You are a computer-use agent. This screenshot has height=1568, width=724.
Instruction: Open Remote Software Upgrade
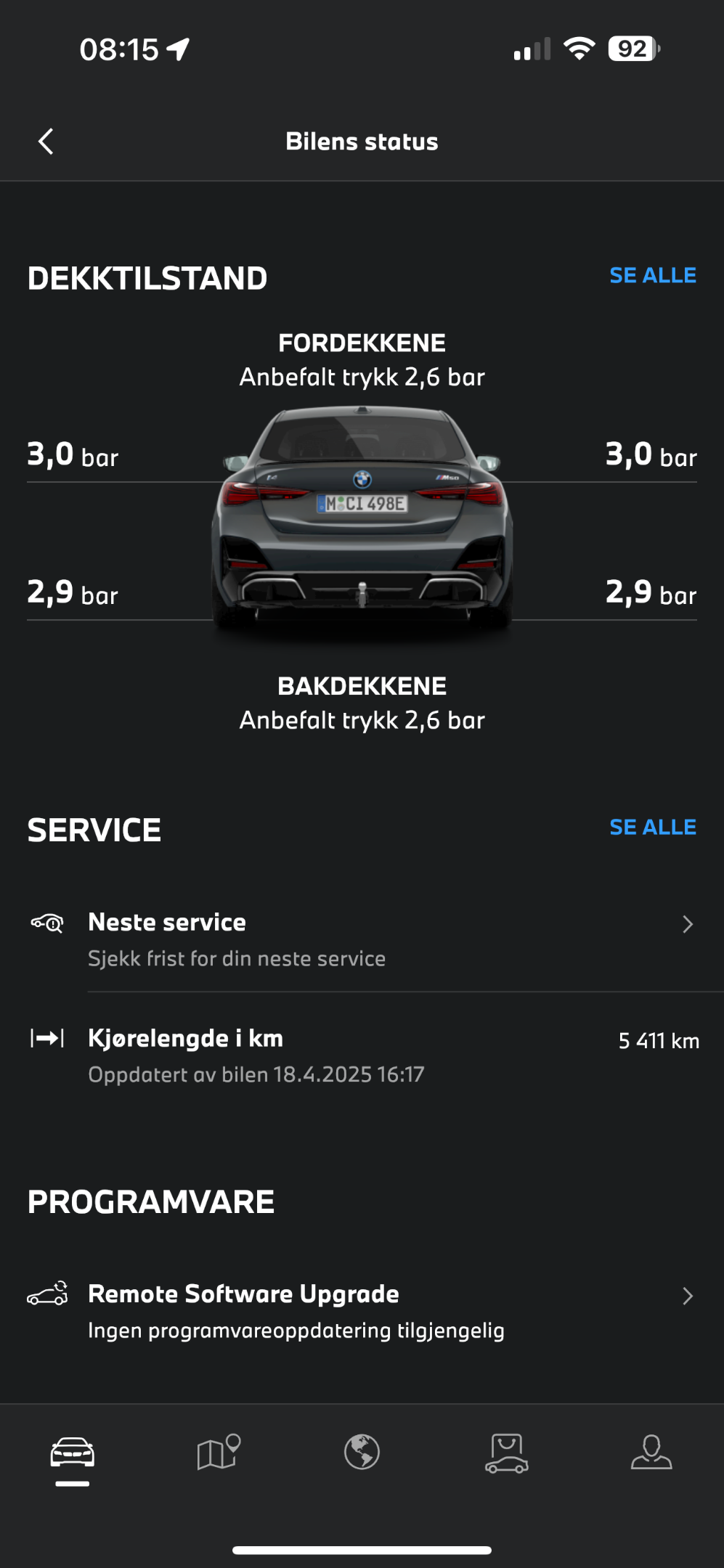coord(362,1312)
